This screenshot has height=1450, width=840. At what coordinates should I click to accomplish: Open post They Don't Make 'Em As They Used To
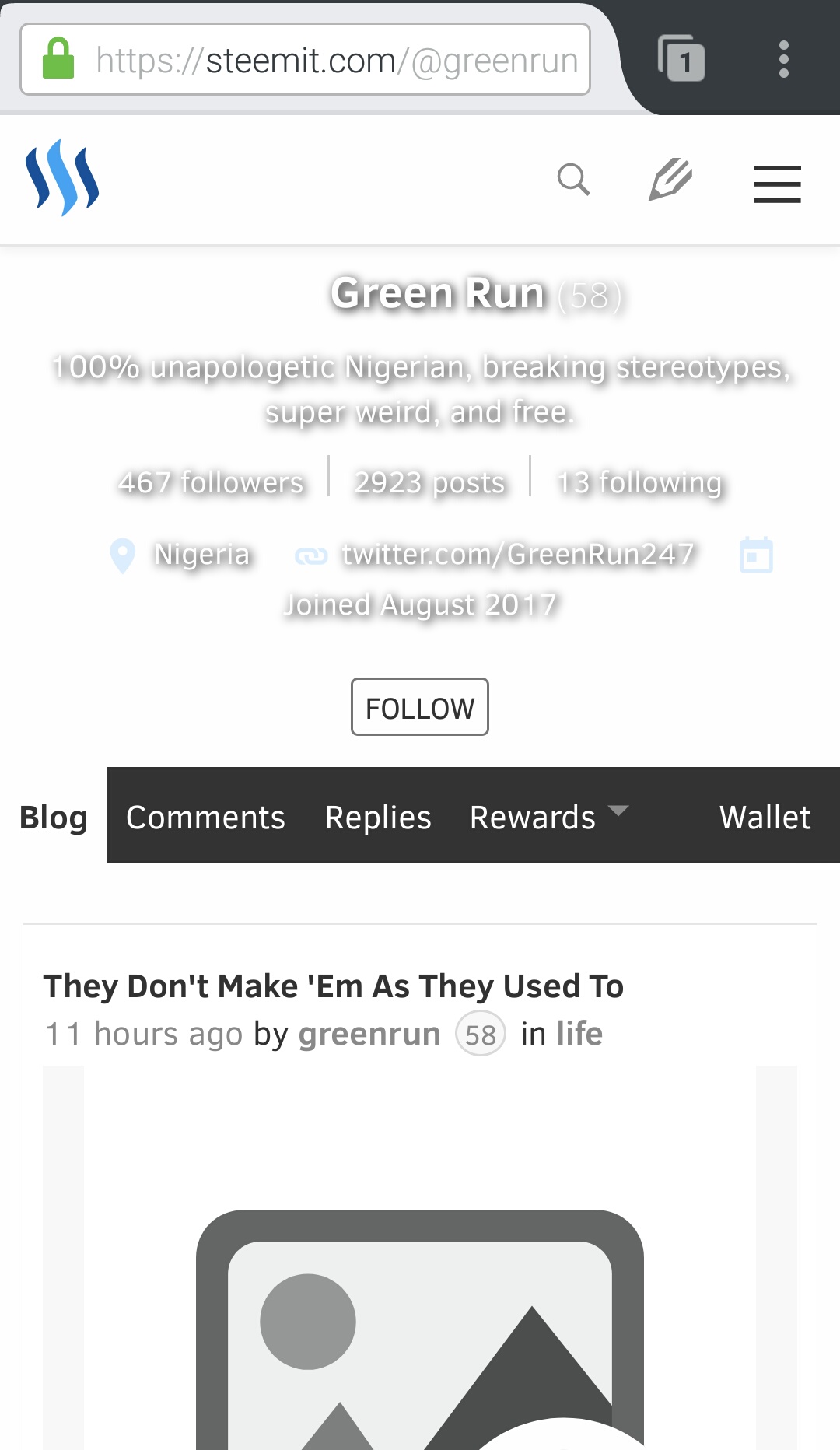[x=334, y=986]
